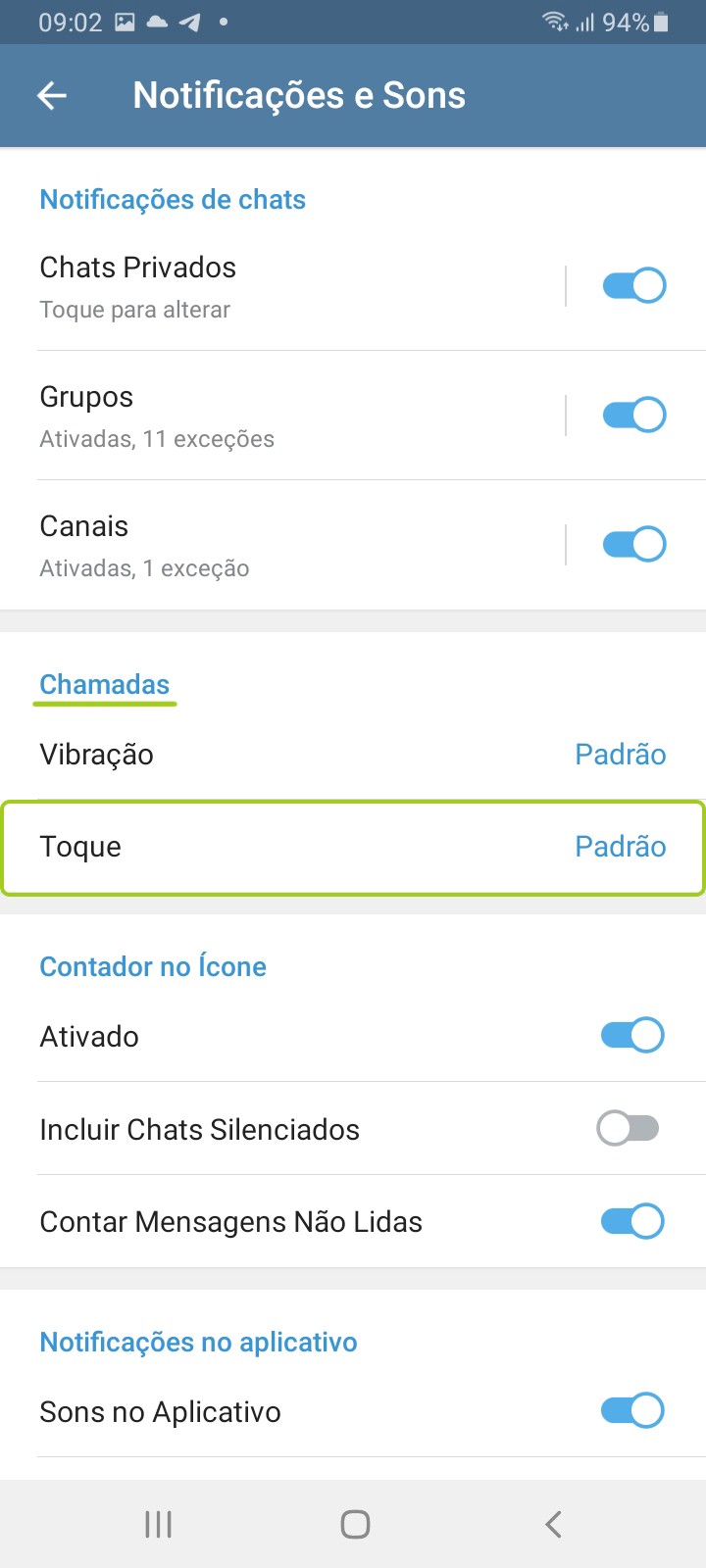Go back from Notificações e Sons
The image size is (706, 1568).
click(x=52, y=95)
